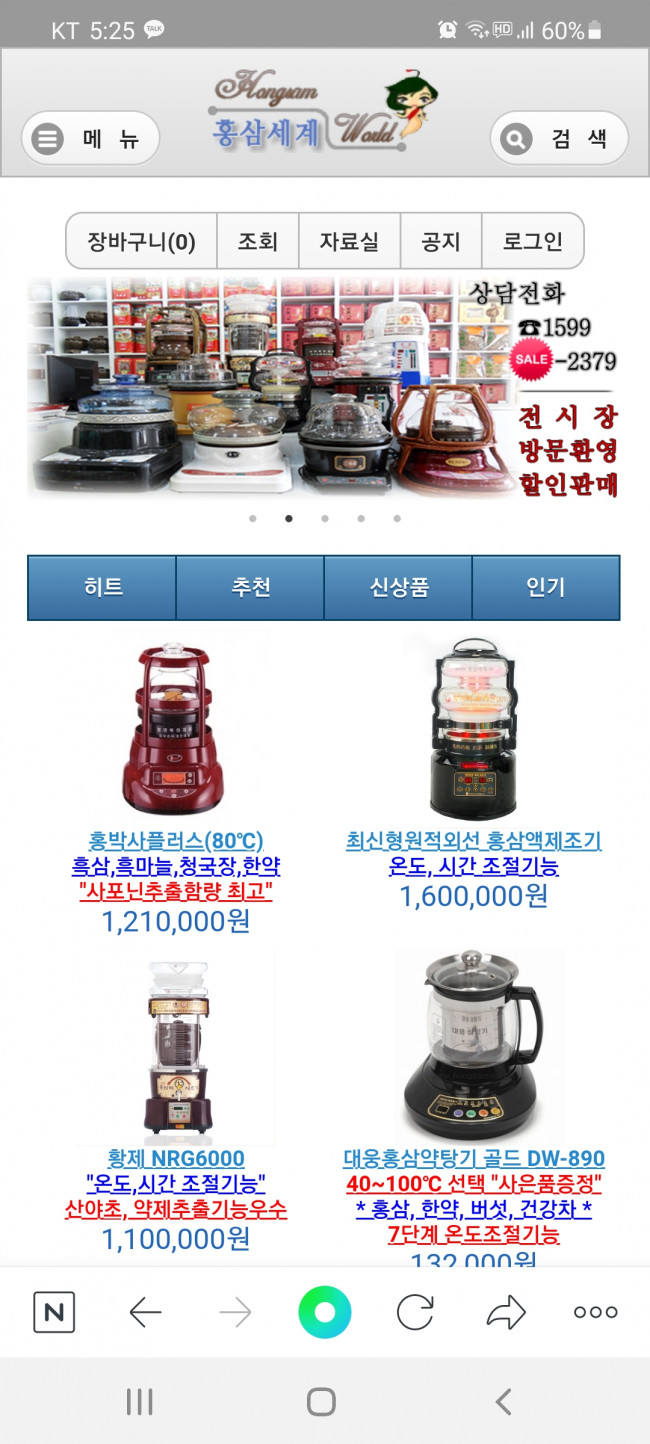Open 최신형원적외선 홍삼액제조기 product link

click(x=473, y=840)
